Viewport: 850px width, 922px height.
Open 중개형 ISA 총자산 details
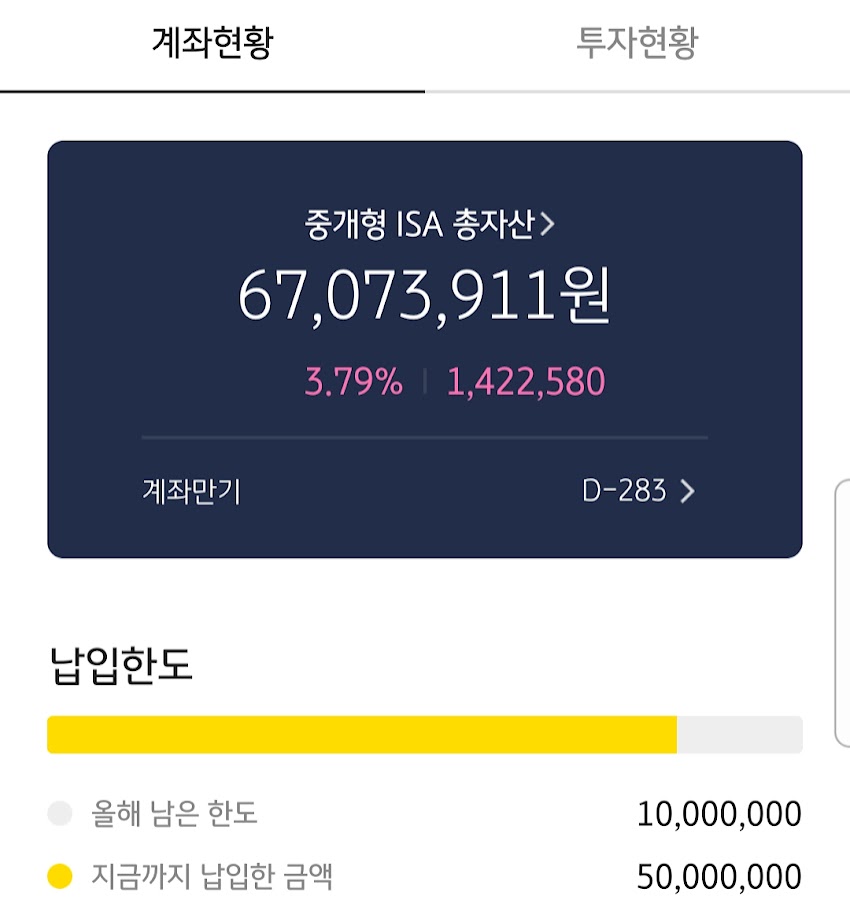click(429, 224)
